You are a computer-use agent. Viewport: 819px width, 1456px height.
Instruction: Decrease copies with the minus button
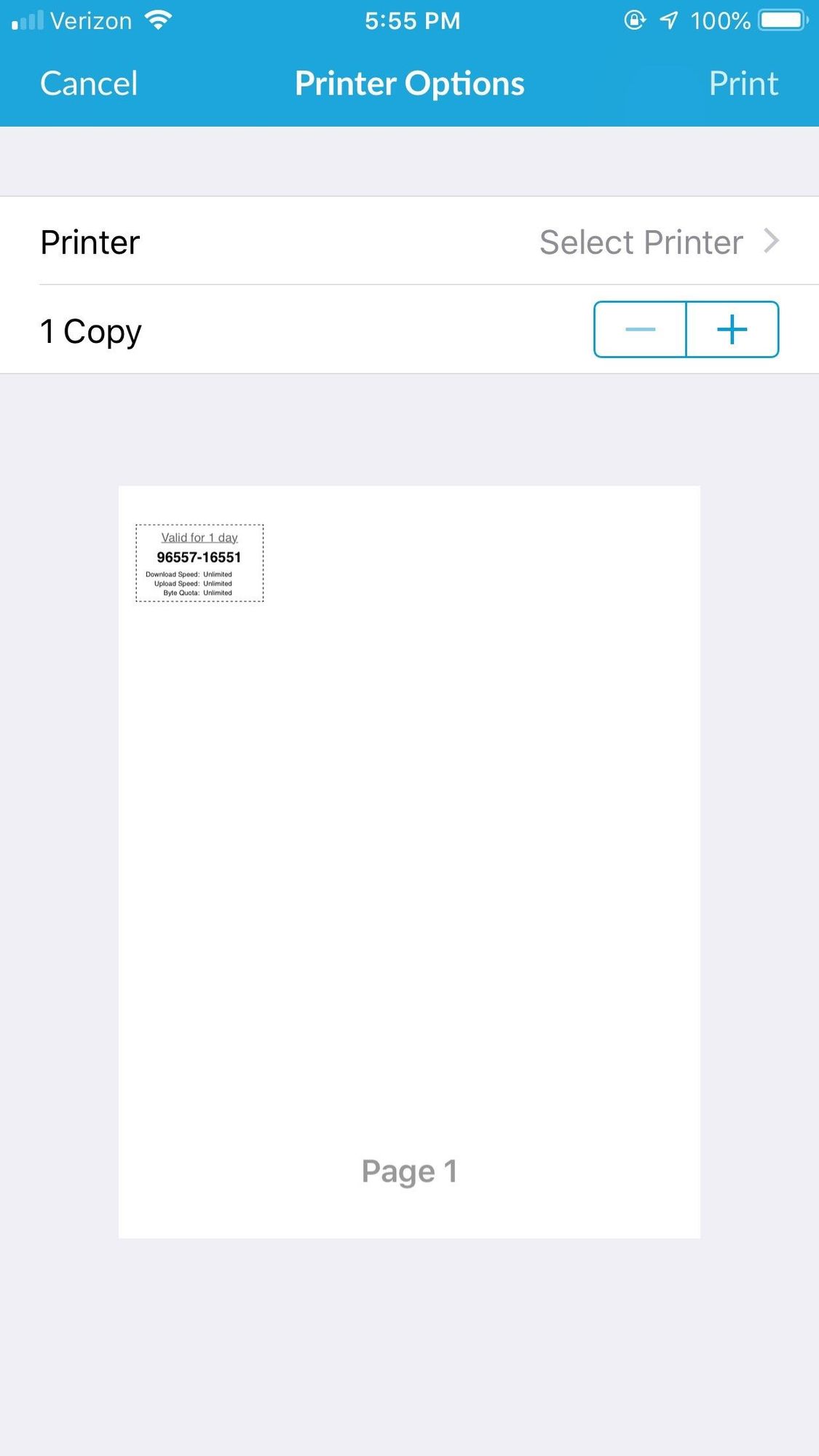click(640, 330)
